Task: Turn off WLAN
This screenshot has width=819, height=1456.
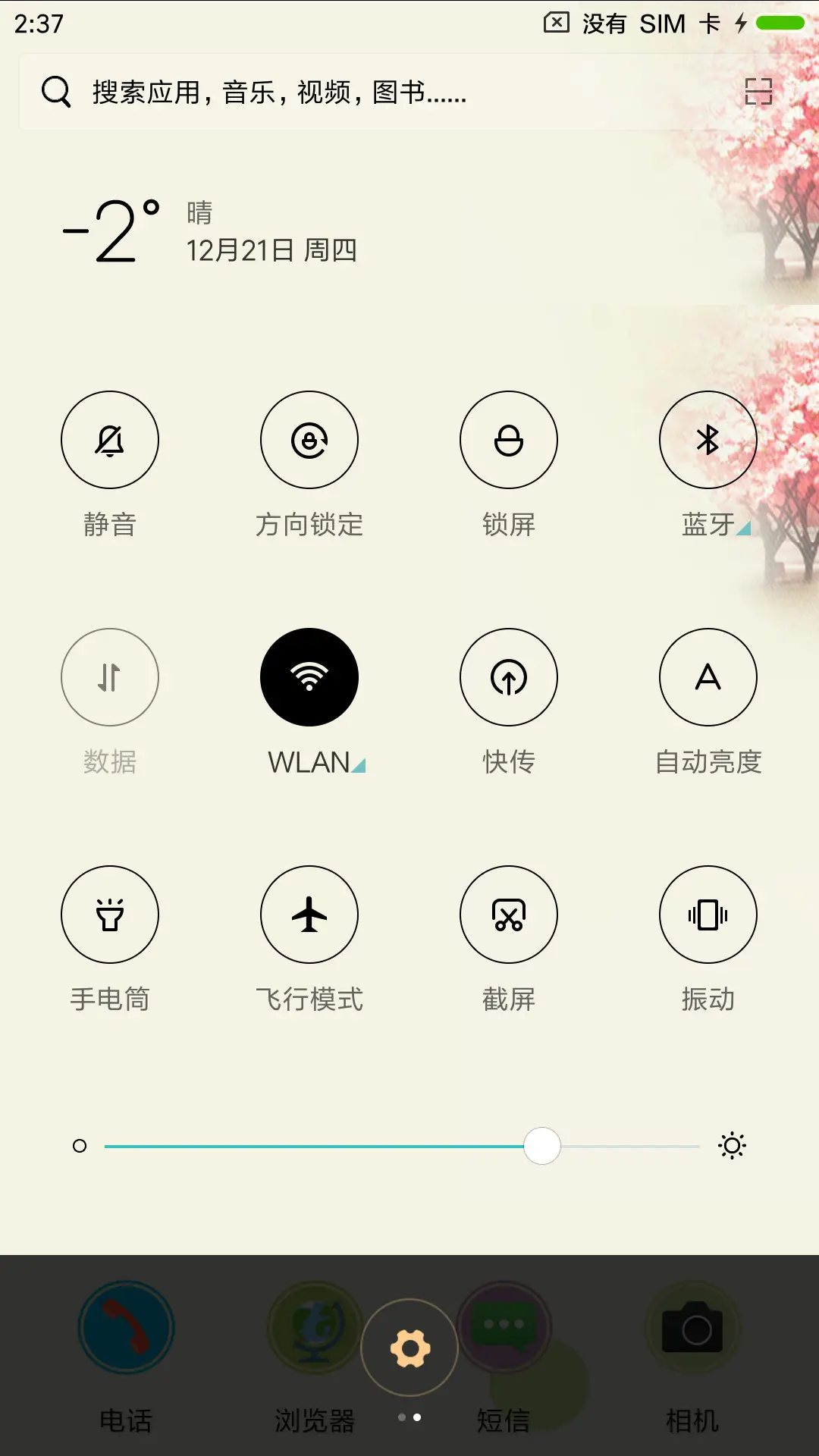Action: [309, 677]
